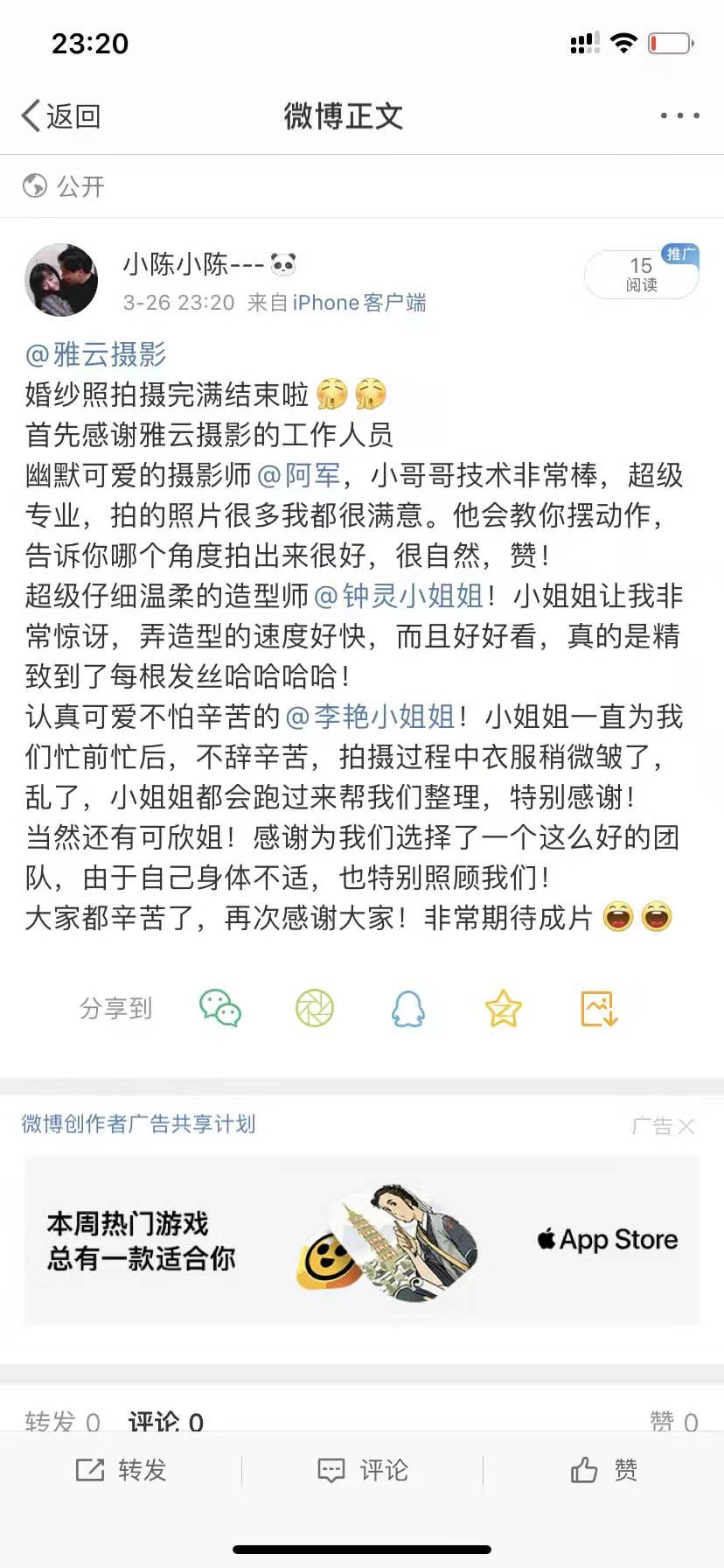The image size is (724, 1568).
Task: Switch to the 评论 0 tab
Action: click(165, 1421)
